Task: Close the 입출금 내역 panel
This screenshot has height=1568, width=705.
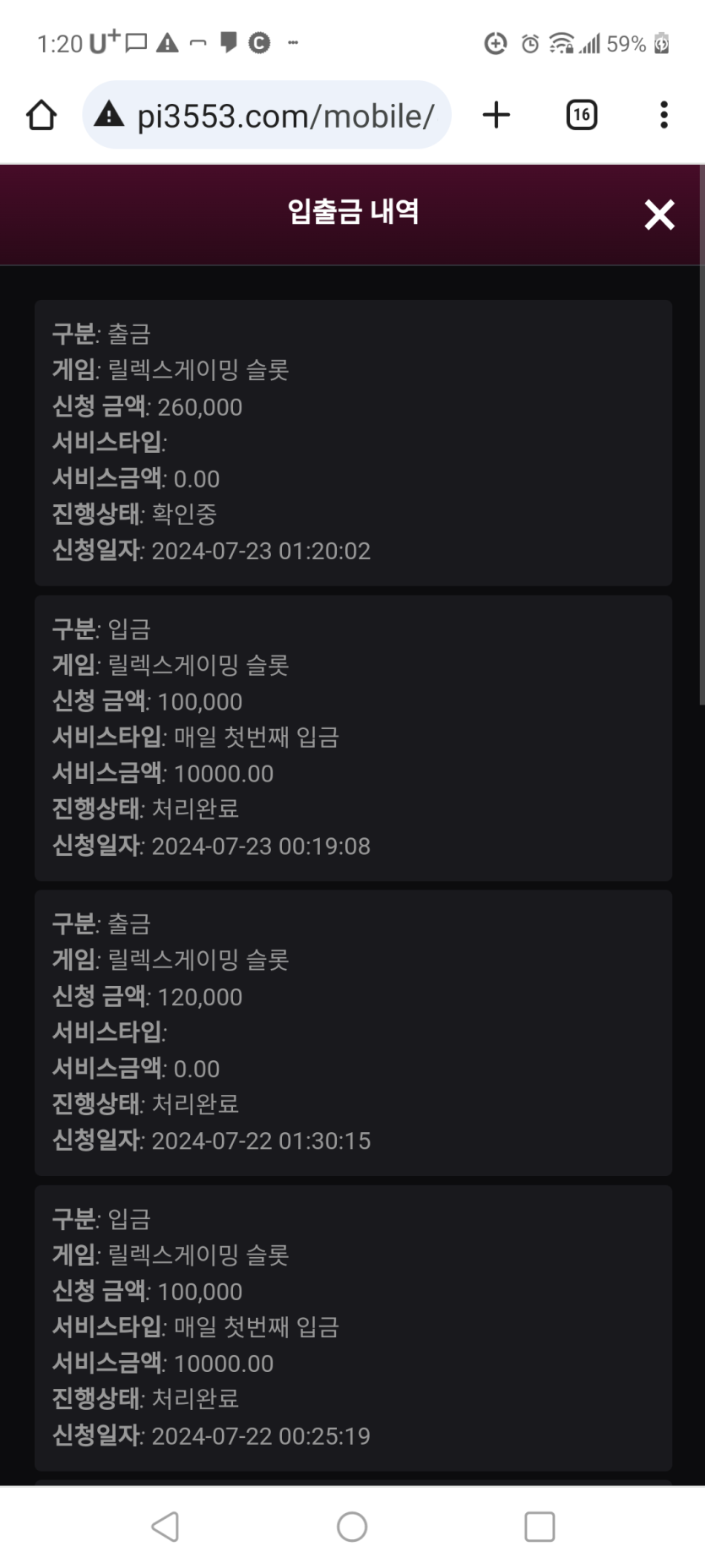Action: pos(659,215)
